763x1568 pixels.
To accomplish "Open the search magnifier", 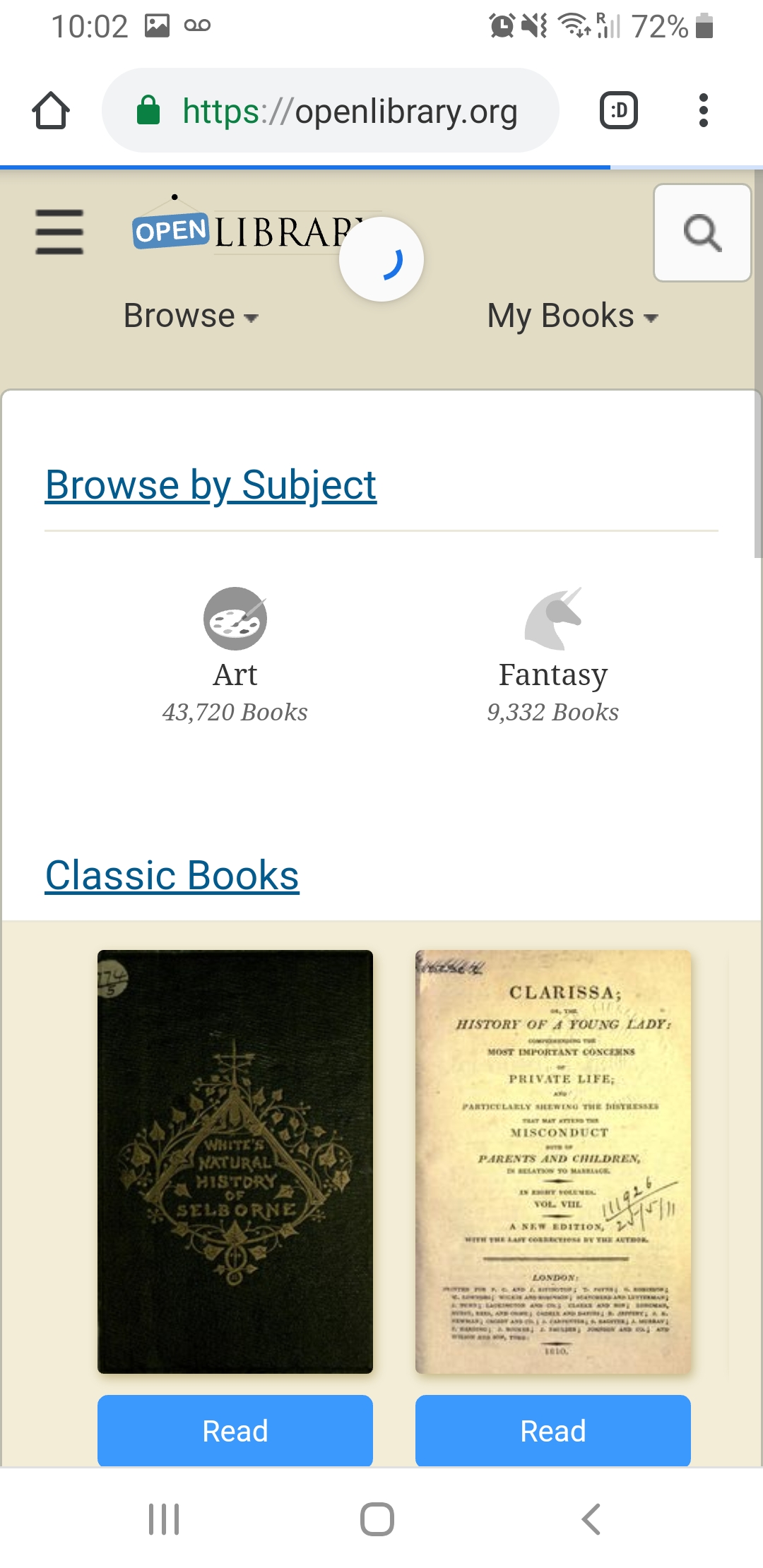I will click(702, 232).
